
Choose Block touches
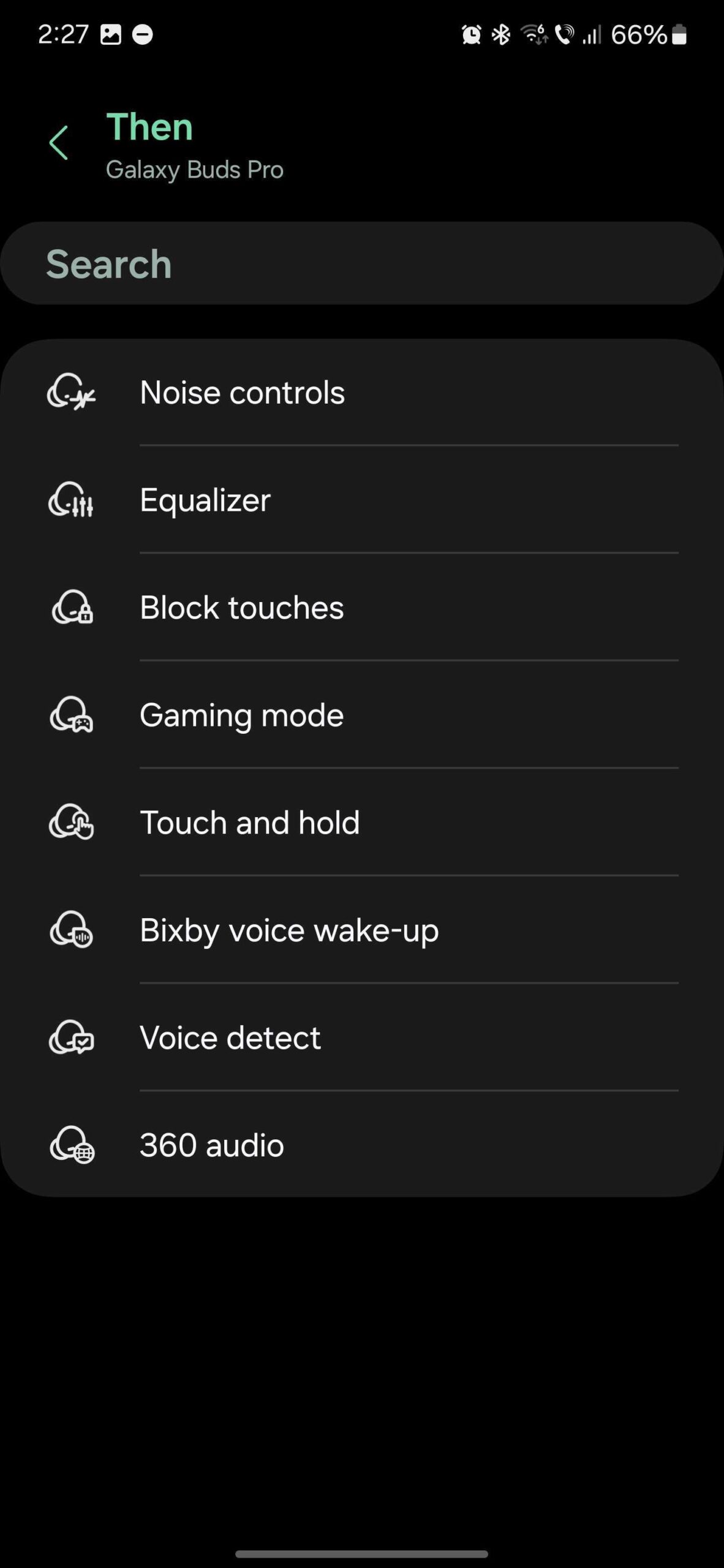coord(361,608)
